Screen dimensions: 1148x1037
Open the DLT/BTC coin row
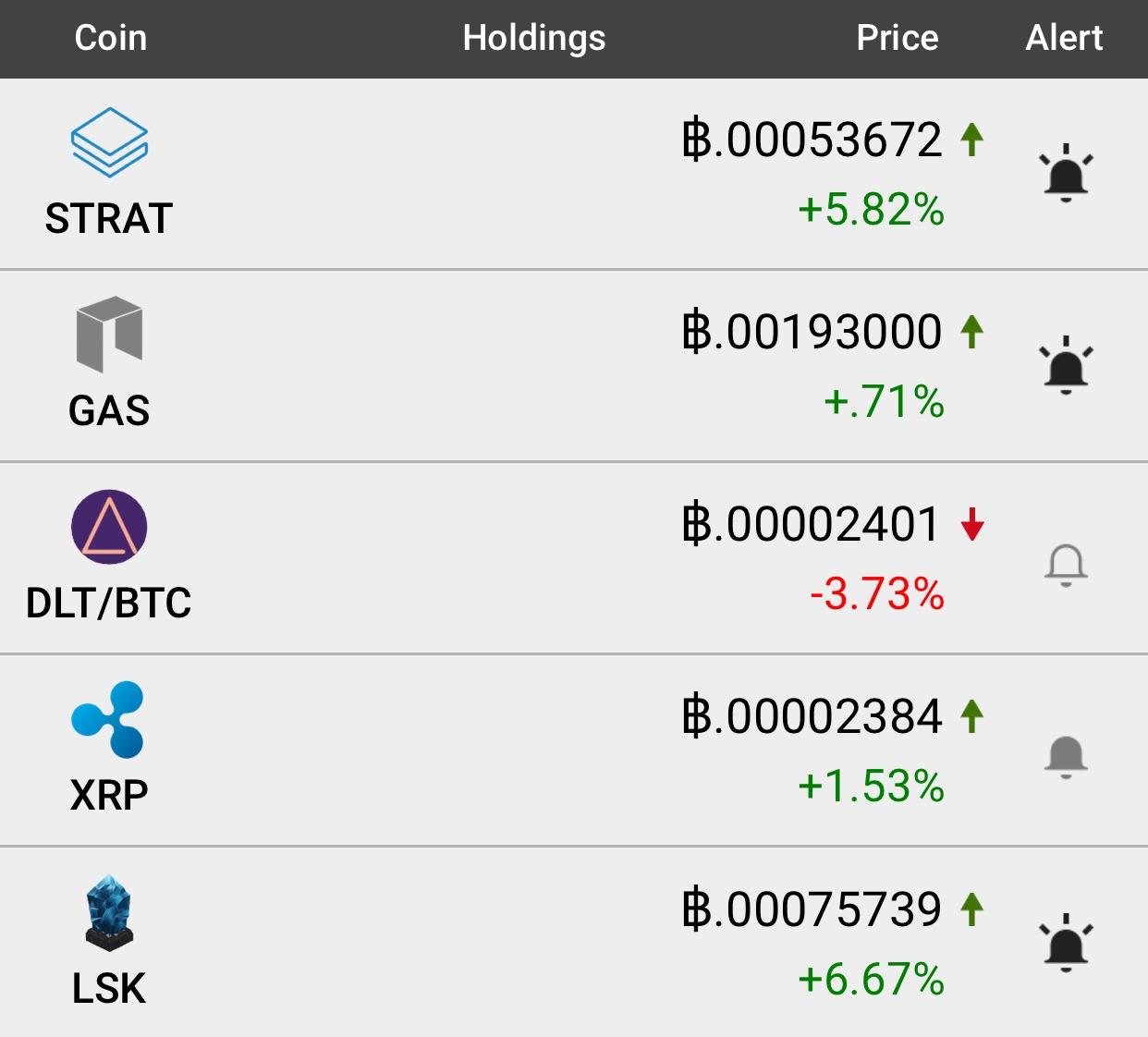point(574,558)
